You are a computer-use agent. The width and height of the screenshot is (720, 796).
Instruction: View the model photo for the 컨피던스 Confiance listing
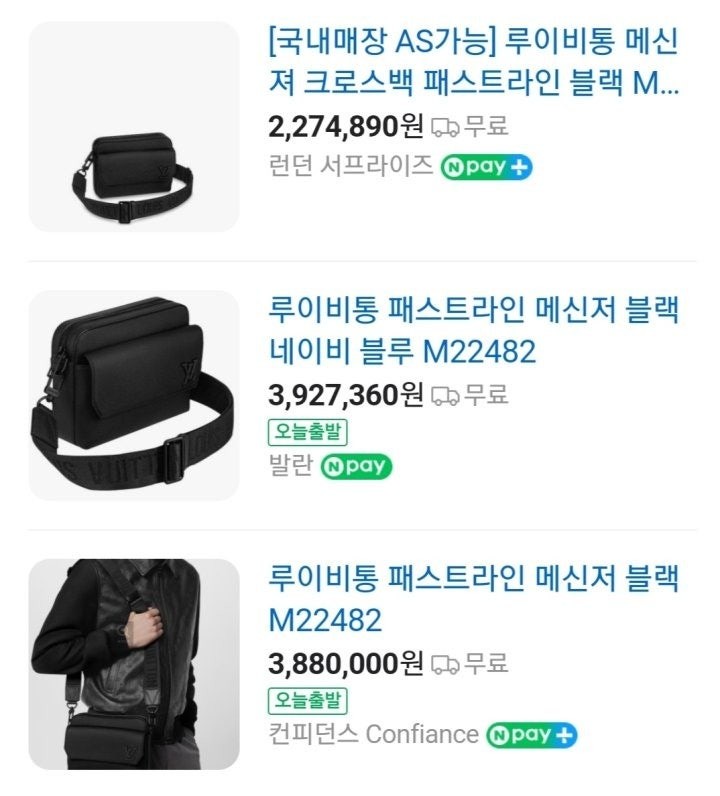tap(134, 663)
